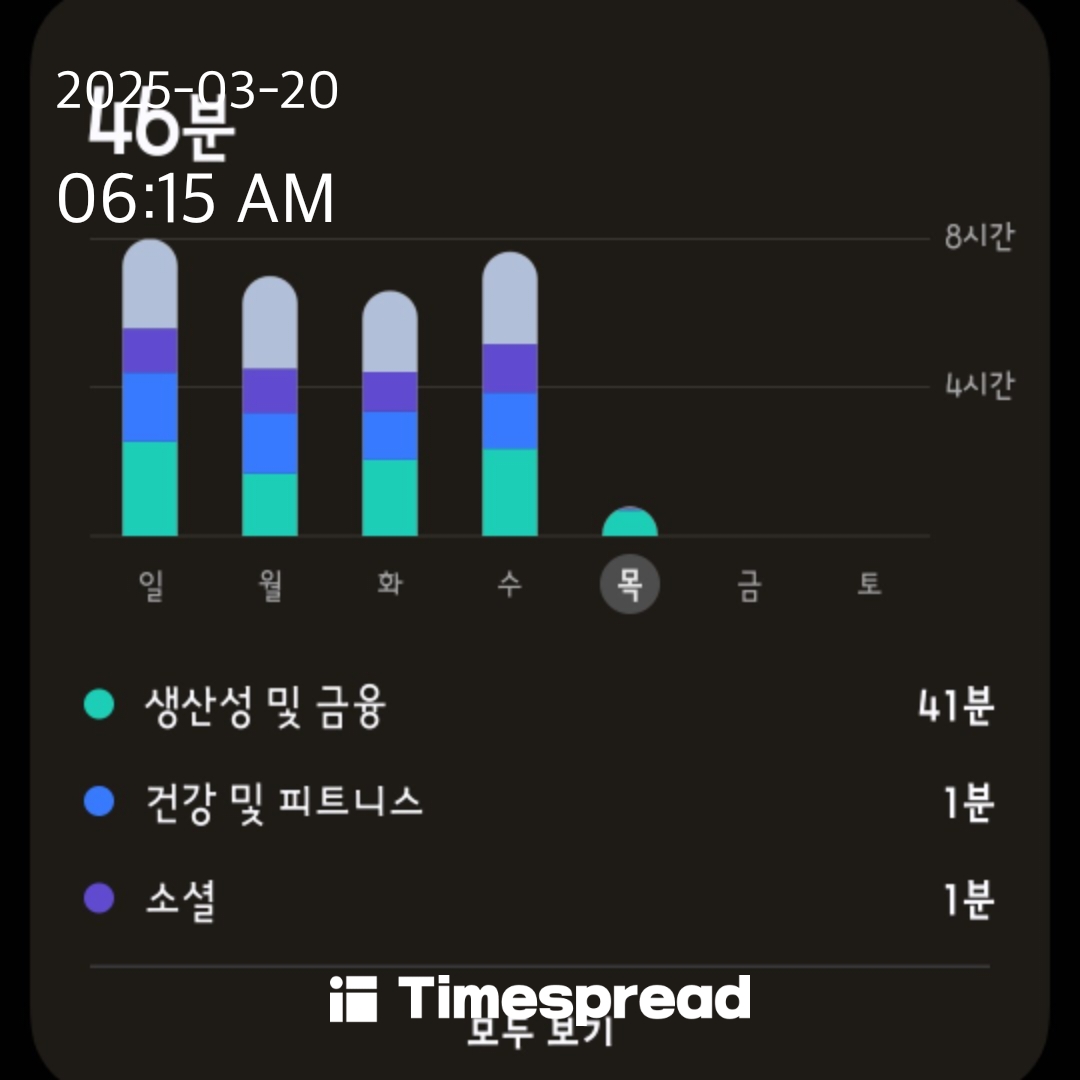Open the 생산성 및 금융 category row
The height and width of the screenshot is (1080, 1080).
pos(539,705)
